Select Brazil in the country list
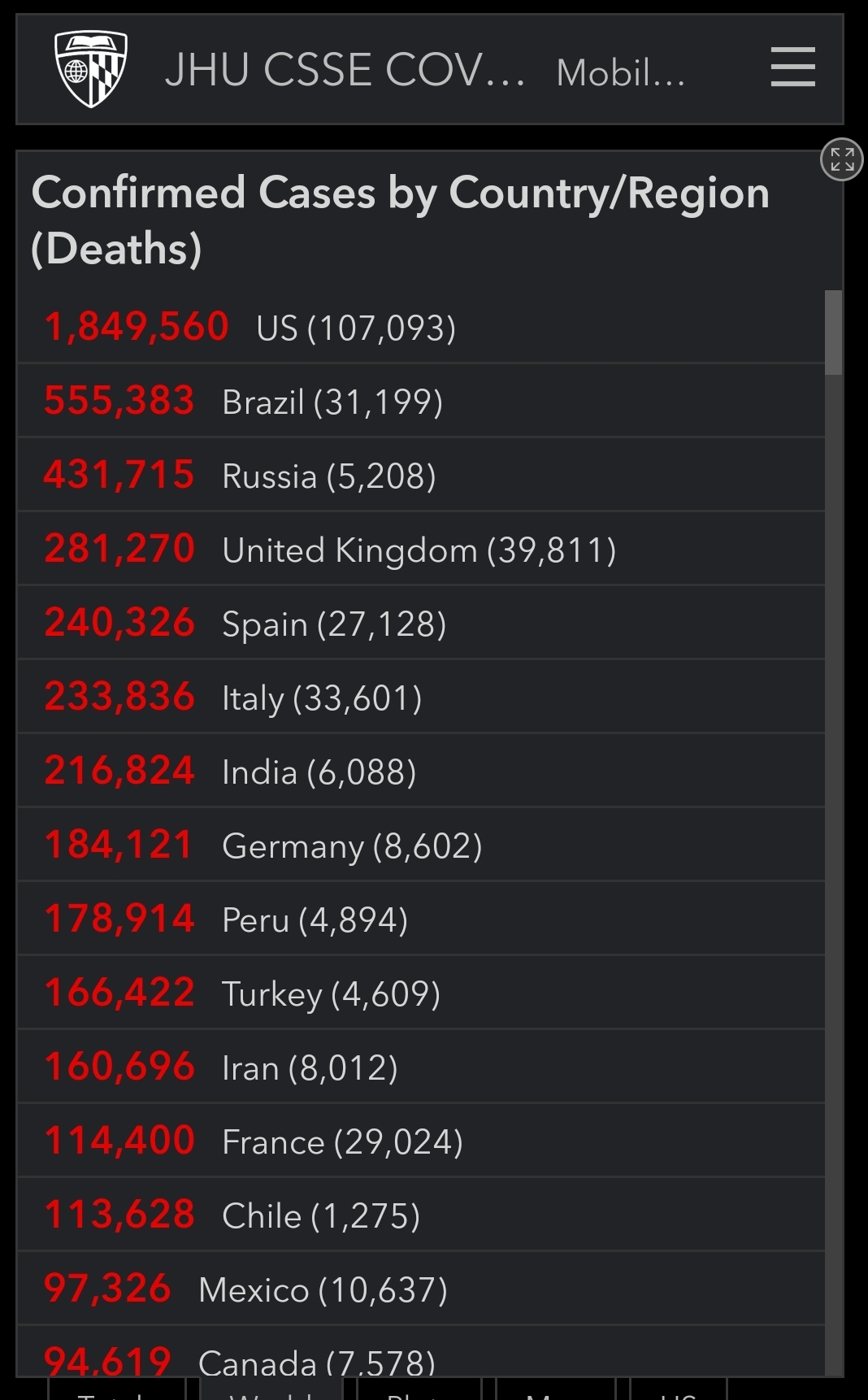The image size is (868, 1400). 421,401
